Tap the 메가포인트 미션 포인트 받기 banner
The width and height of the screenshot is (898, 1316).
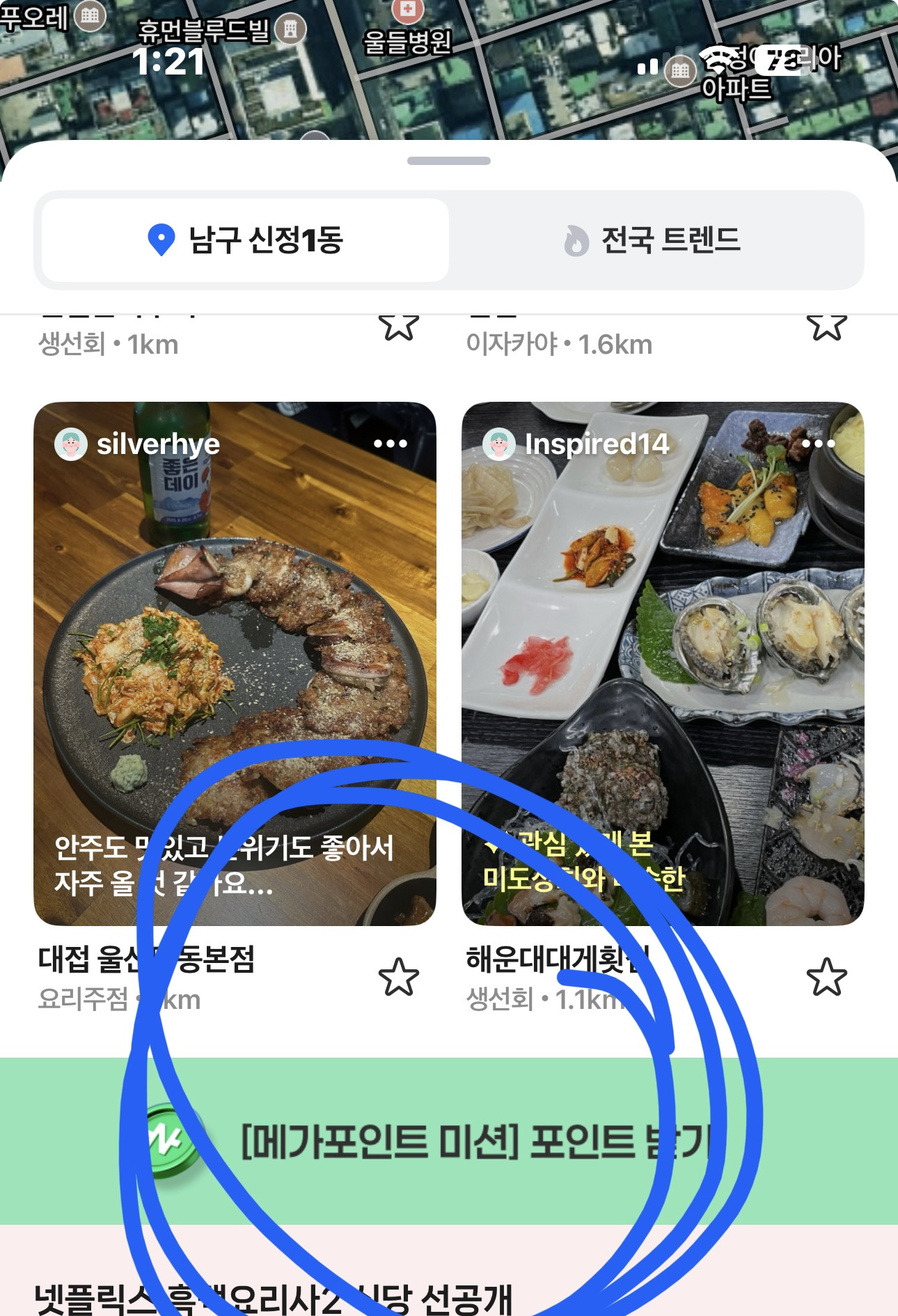coord(449,1141)
